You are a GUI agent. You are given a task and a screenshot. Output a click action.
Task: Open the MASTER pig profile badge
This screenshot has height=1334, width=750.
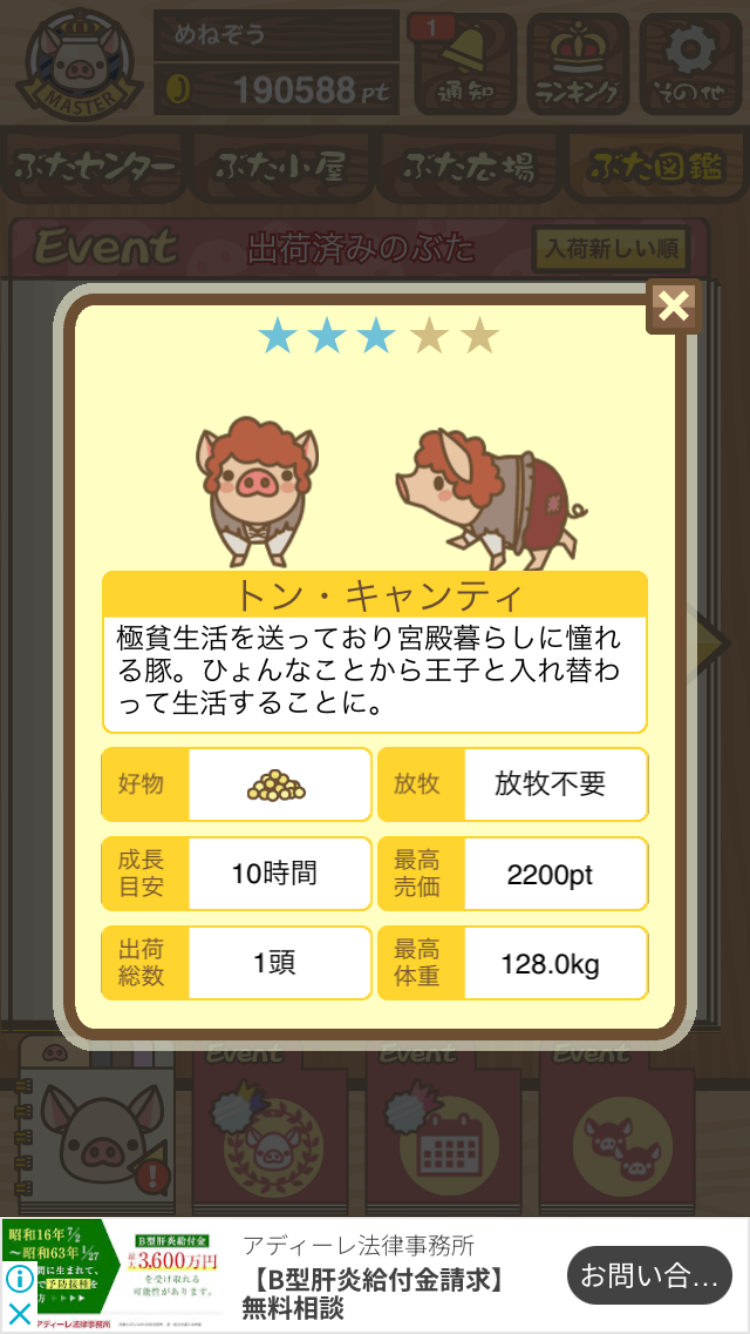78,62
